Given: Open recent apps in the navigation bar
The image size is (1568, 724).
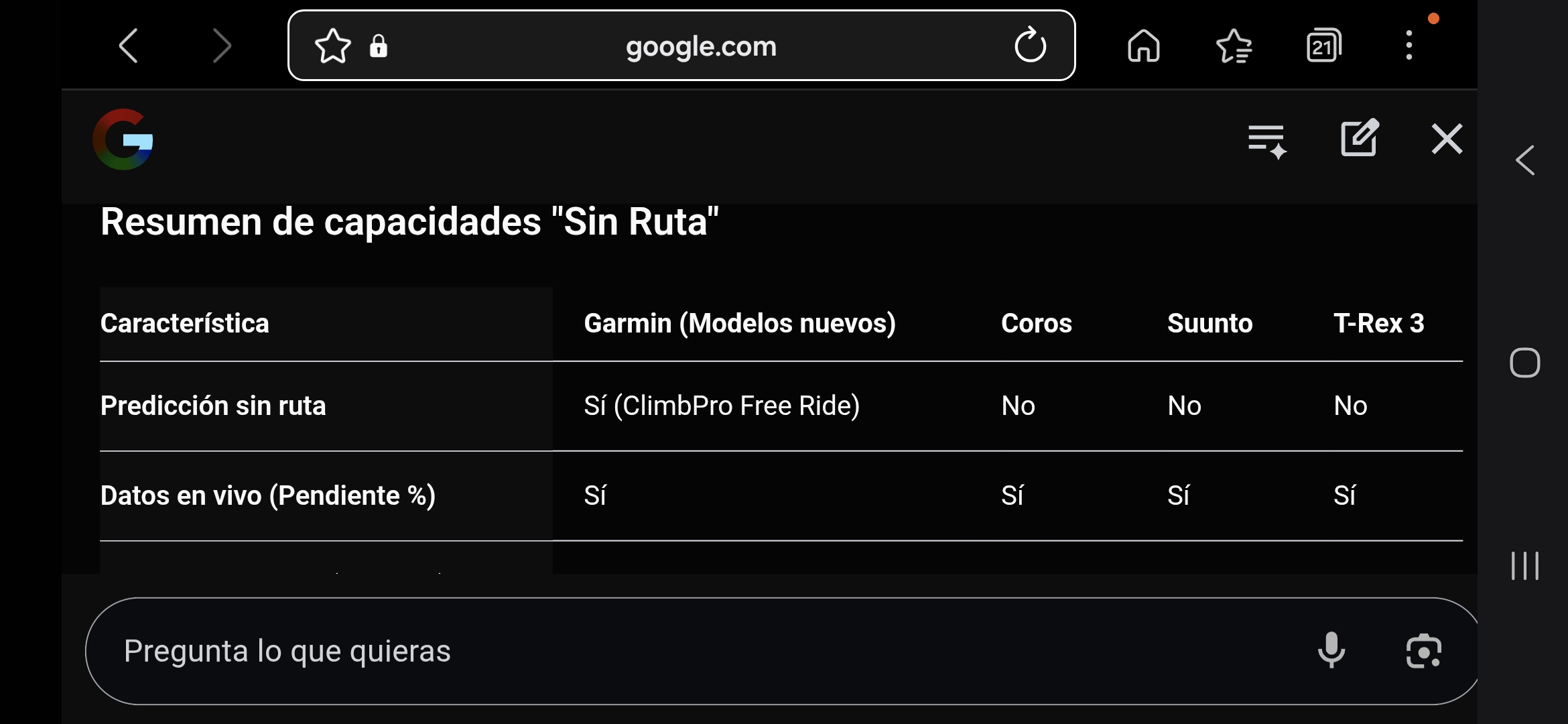Looking at the screenshot, I should pyautogui.click(x=1525, y=566).
